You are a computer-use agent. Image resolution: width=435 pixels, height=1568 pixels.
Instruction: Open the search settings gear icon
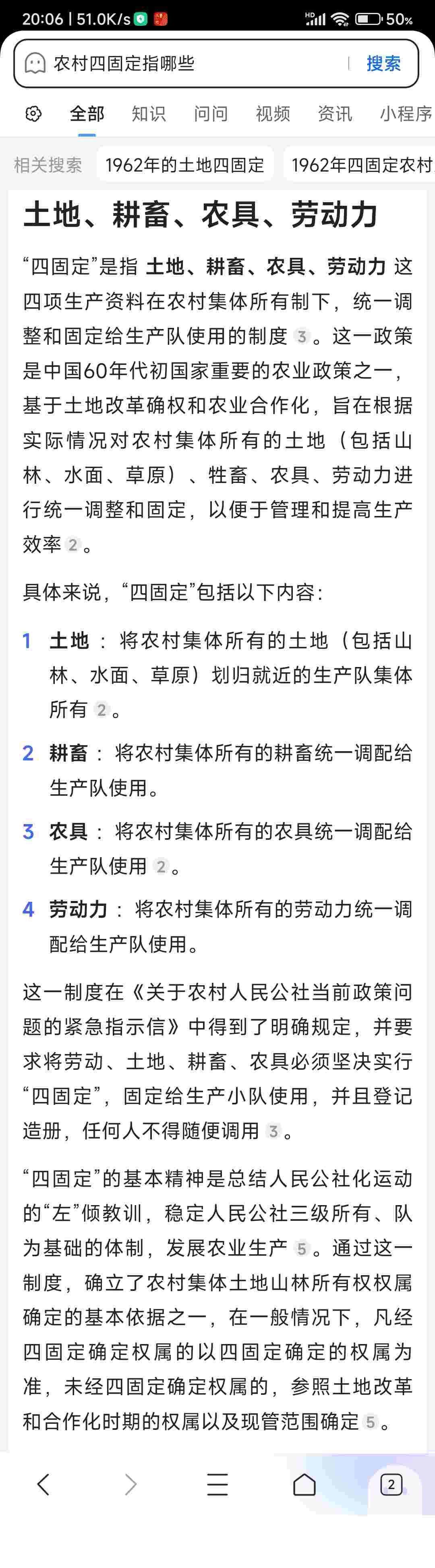click(33, 114)
